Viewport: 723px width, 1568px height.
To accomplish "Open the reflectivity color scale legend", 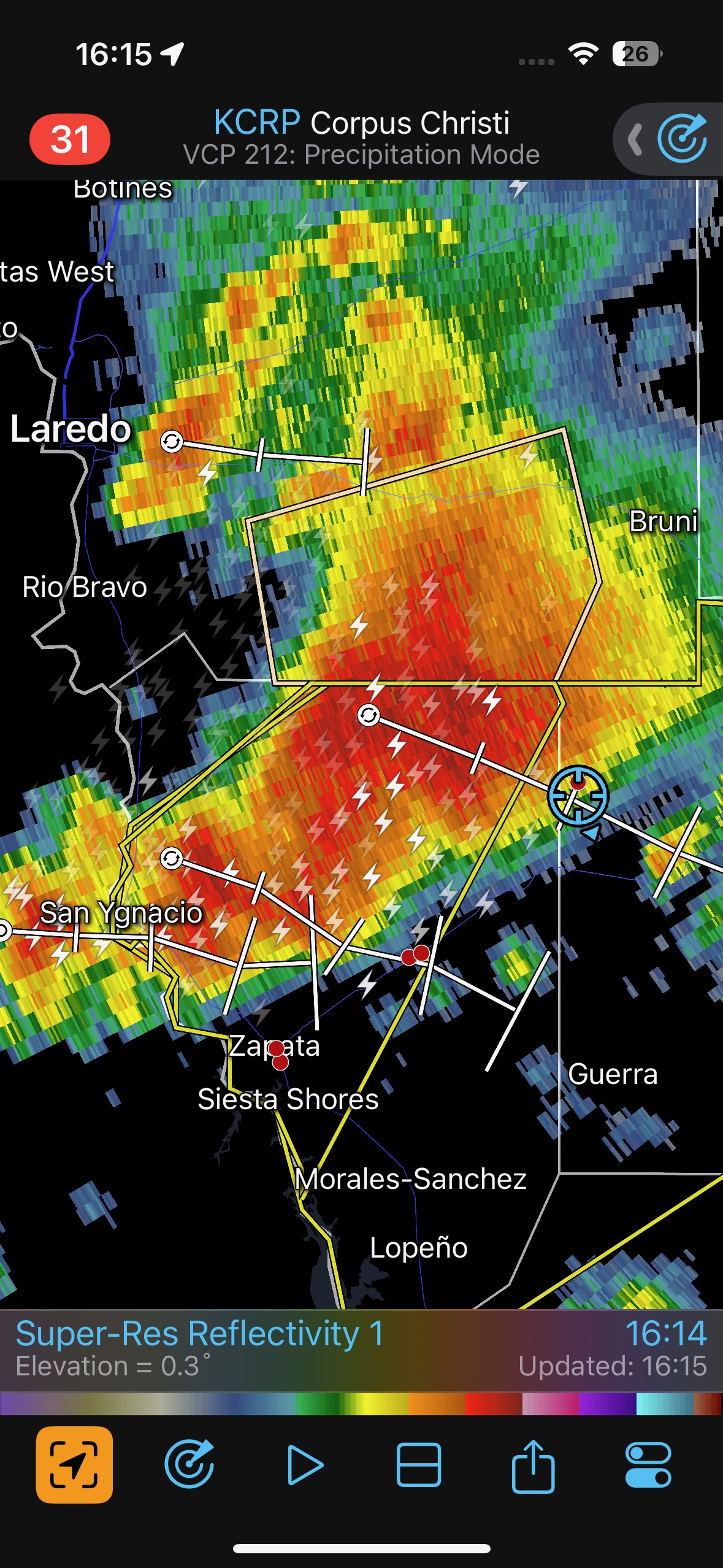I will [361, 1404].
